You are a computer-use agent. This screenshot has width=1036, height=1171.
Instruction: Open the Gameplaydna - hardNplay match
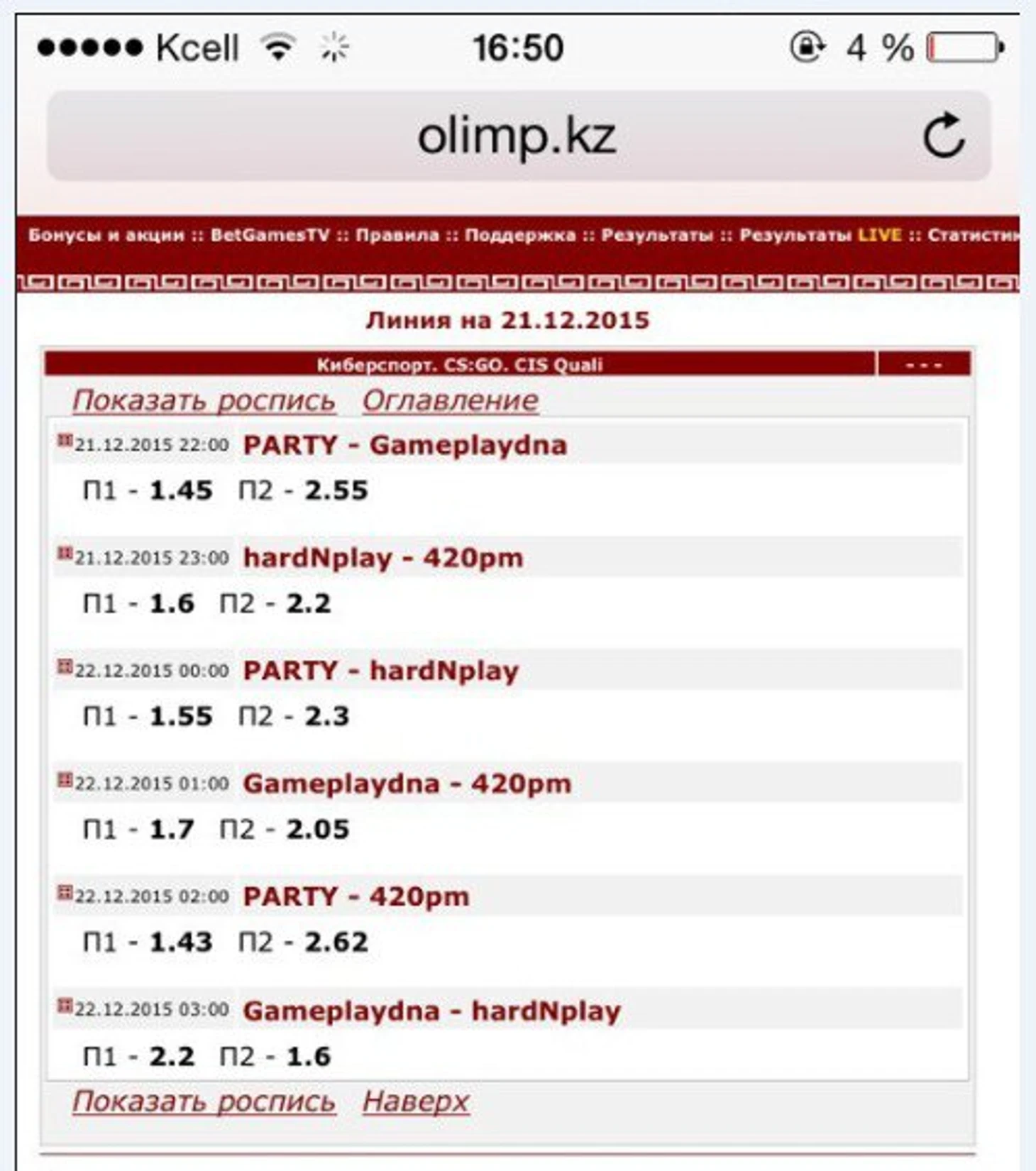click(x=431, y=1011)
